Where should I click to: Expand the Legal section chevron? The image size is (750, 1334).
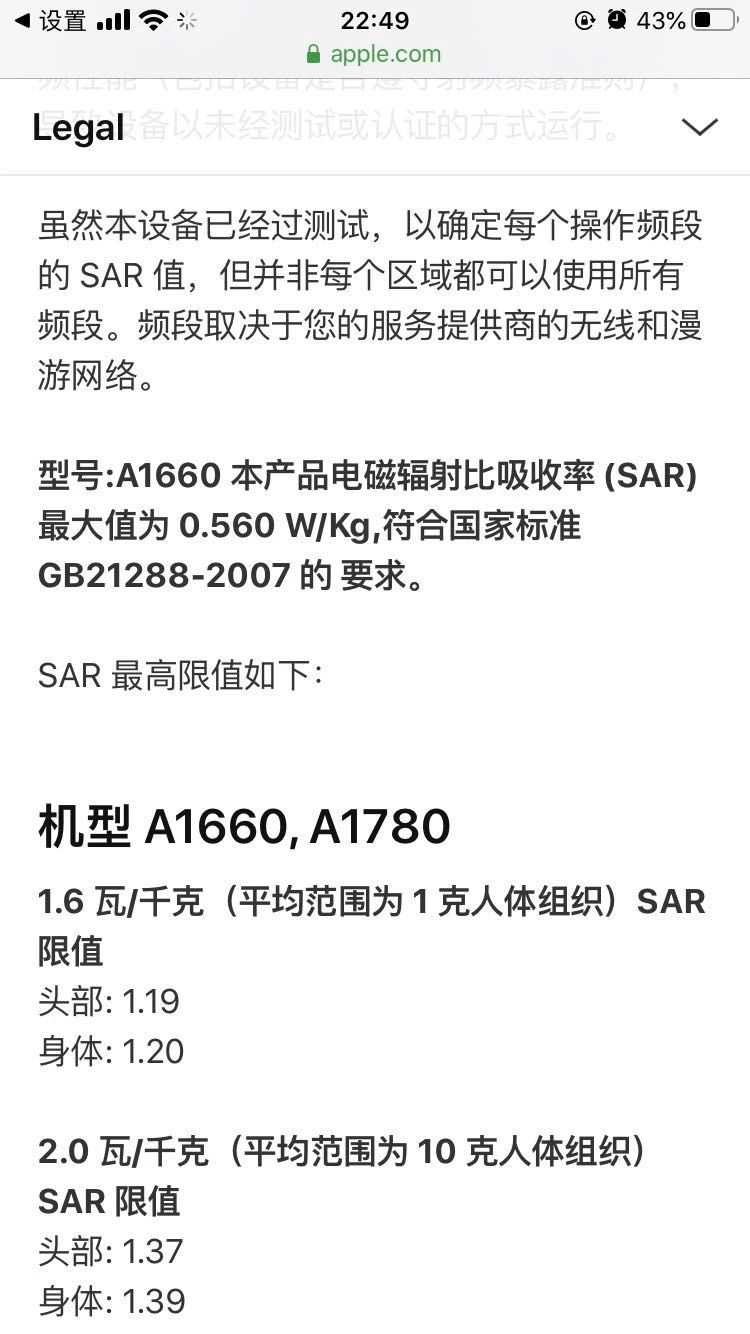pos(698,127)
